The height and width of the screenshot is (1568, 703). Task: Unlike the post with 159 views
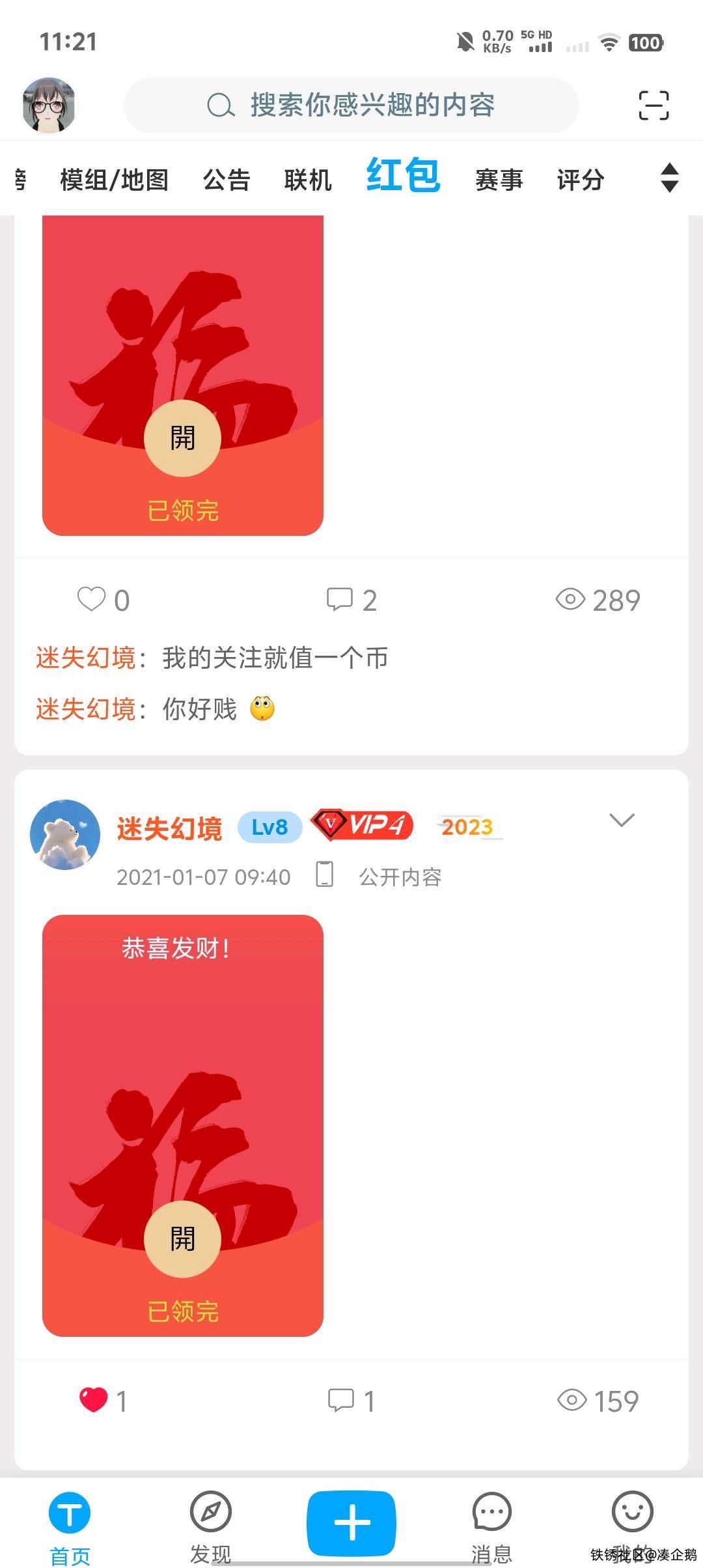point(93,1400)
